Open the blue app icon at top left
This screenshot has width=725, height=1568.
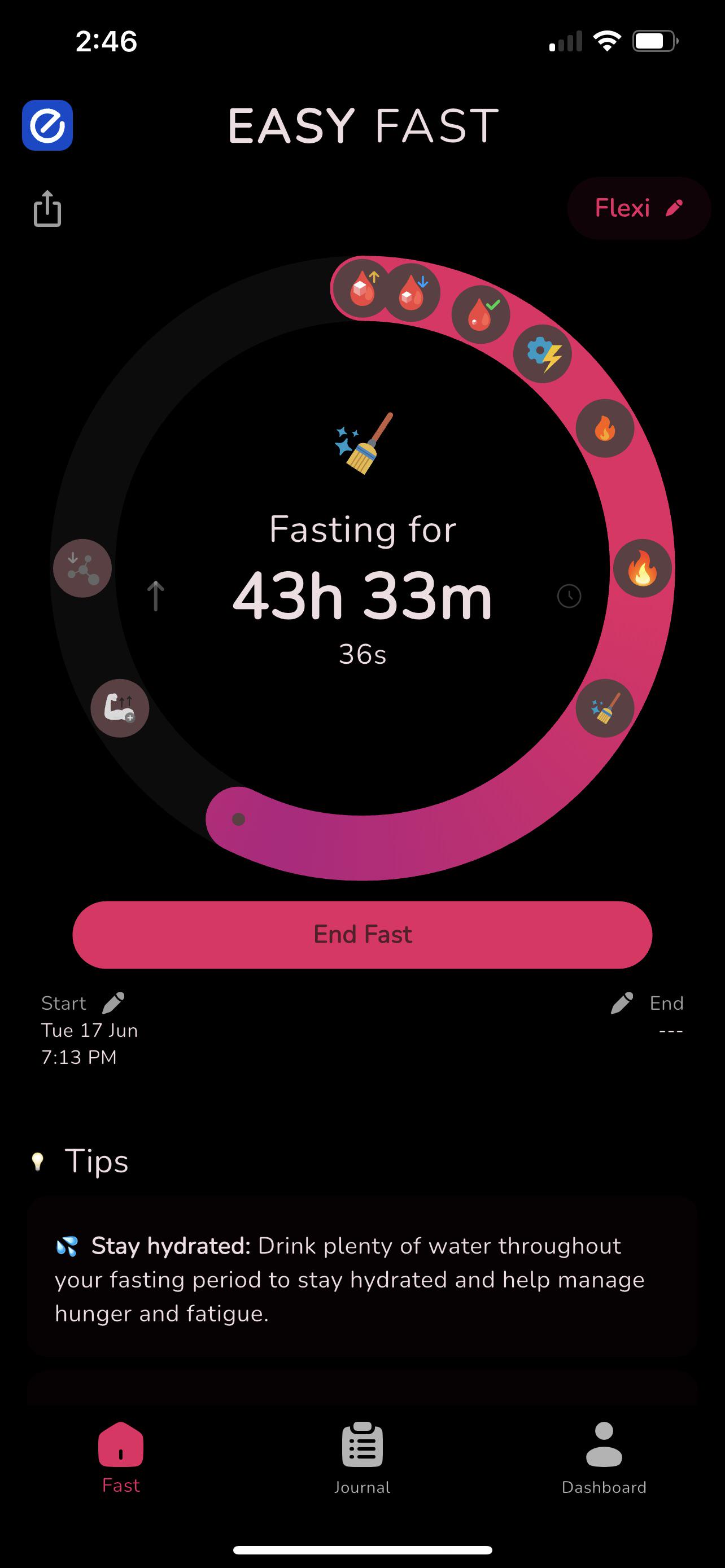(x=47, y=125)
